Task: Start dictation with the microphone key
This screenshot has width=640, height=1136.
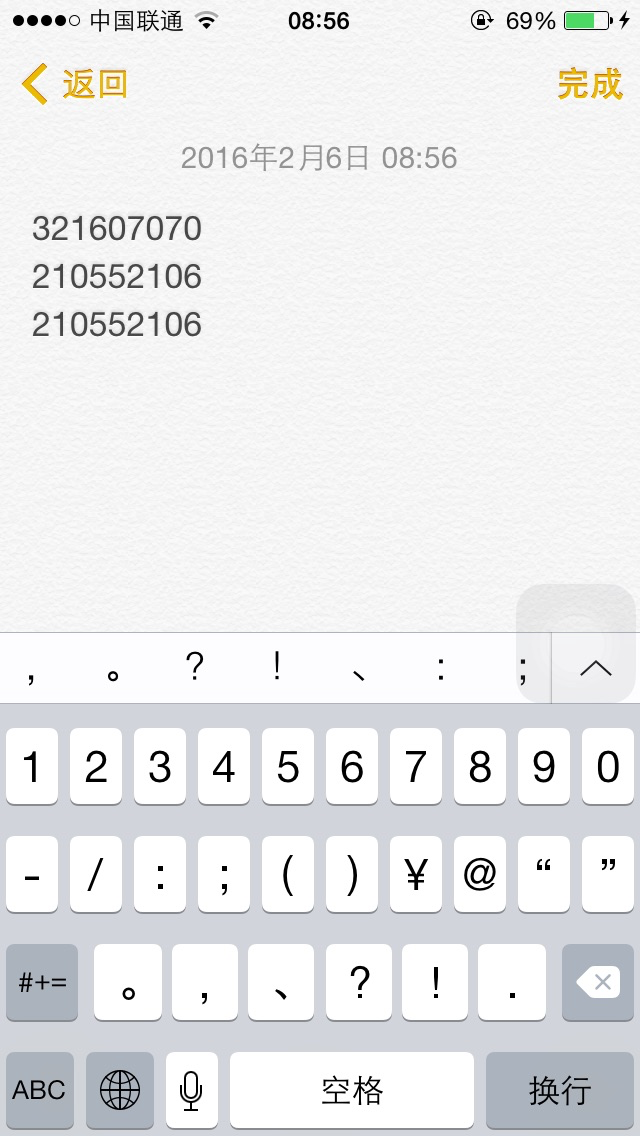Action: (x=191, y=1090)
